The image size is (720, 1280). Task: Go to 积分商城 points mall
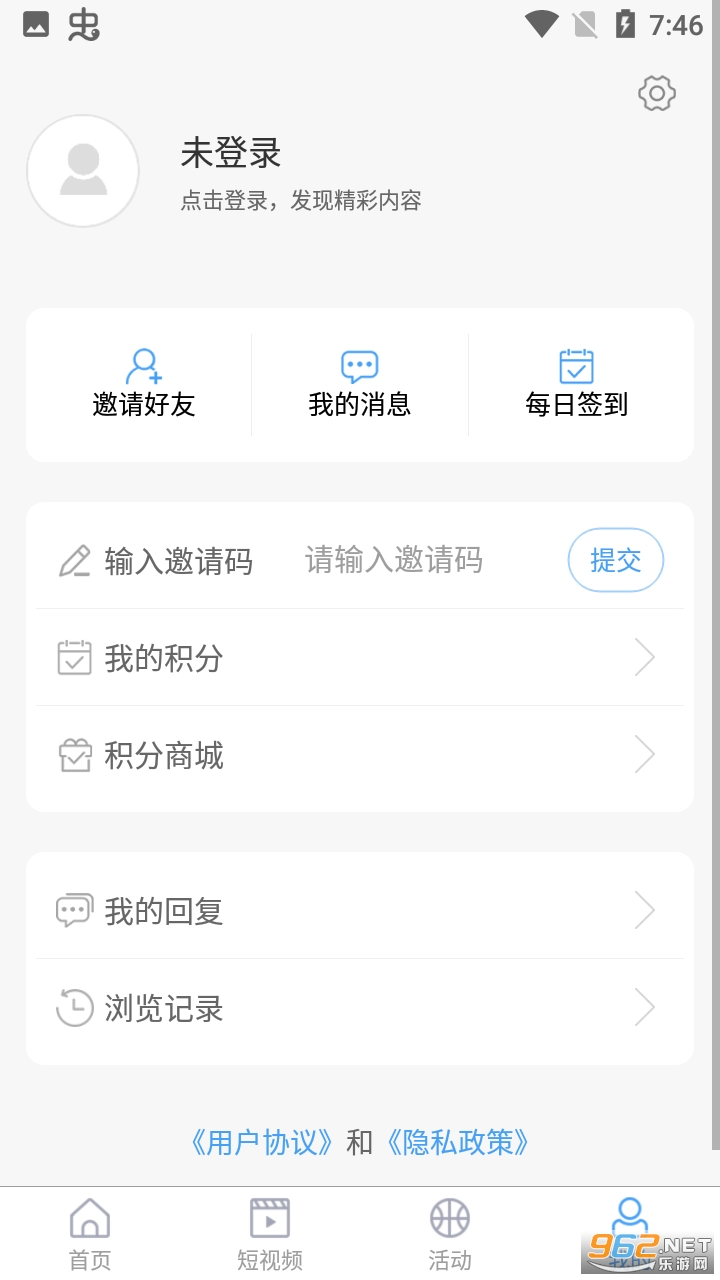click(360, 756)
